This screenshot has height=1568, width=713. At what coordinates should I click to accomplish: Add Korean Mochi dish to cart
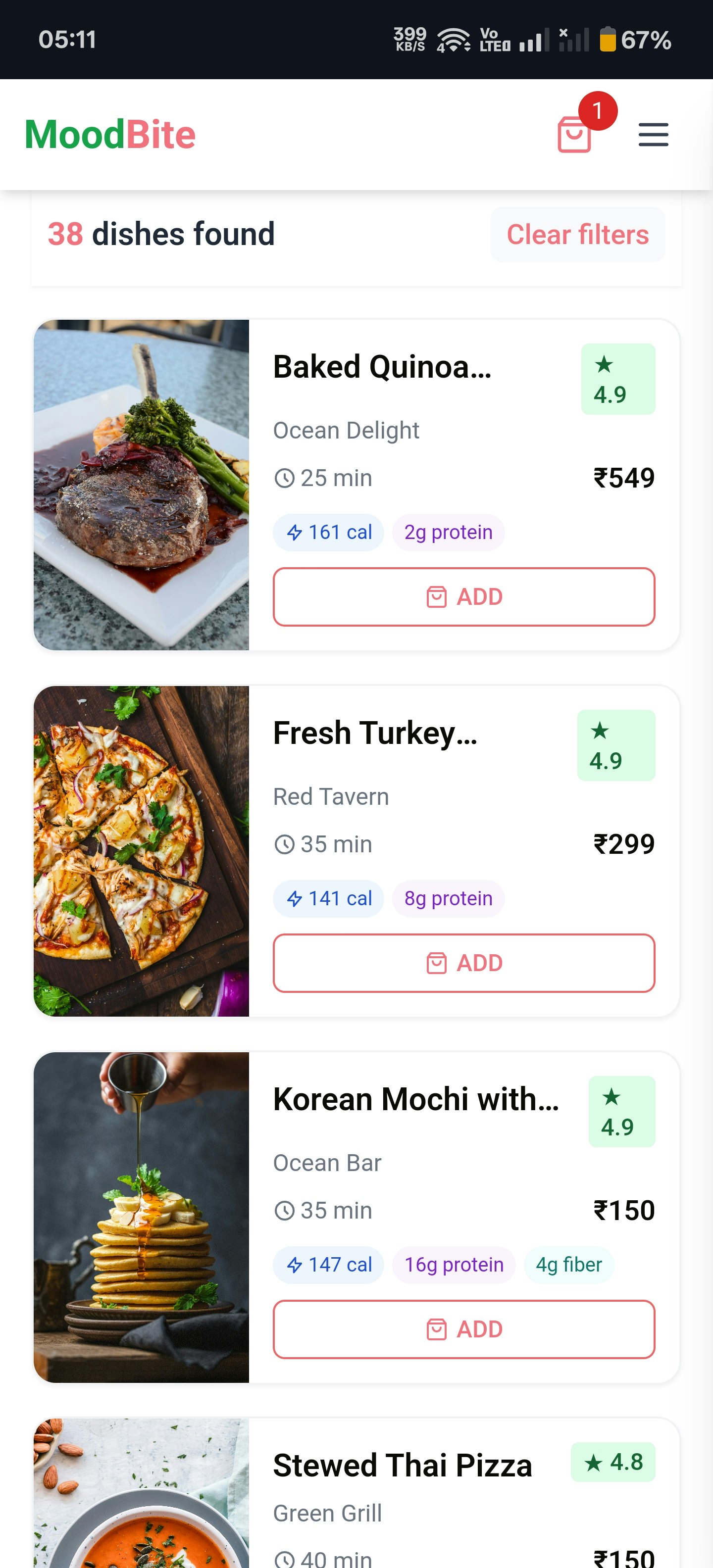click(463, 1329)
